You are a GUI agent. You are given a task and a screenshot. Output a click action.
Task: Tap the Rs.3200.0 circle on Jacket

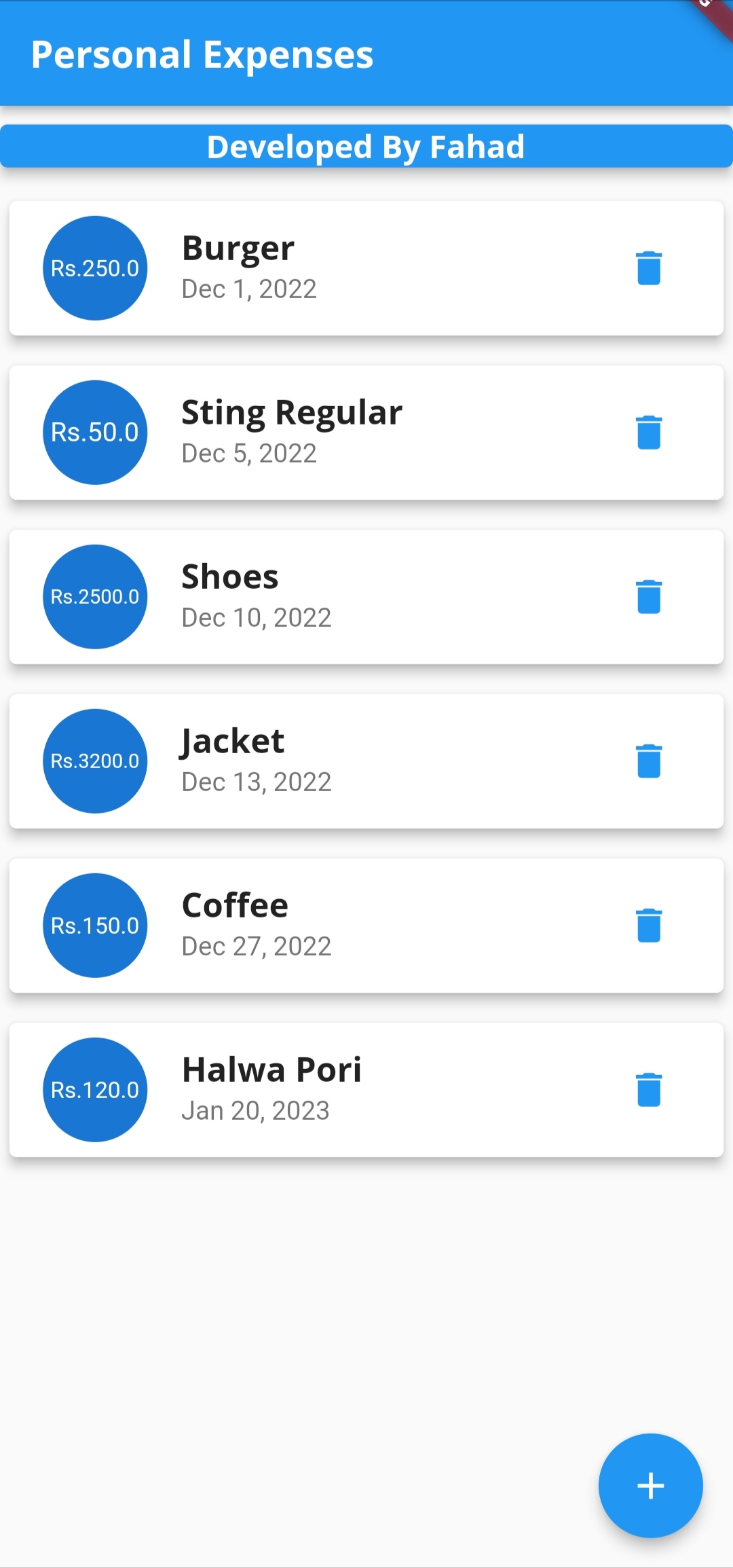coord(94,761)
